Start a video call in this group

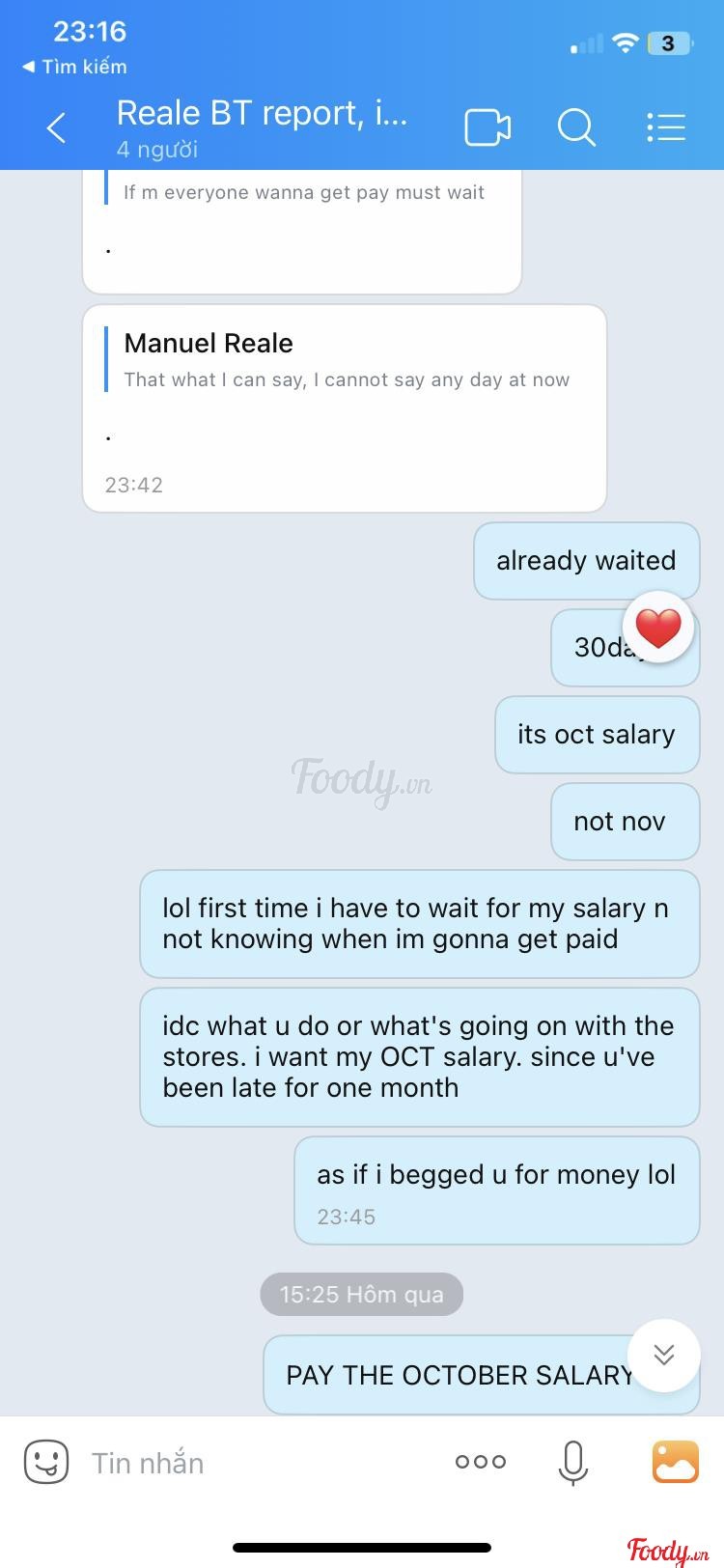tap(487, 127)
